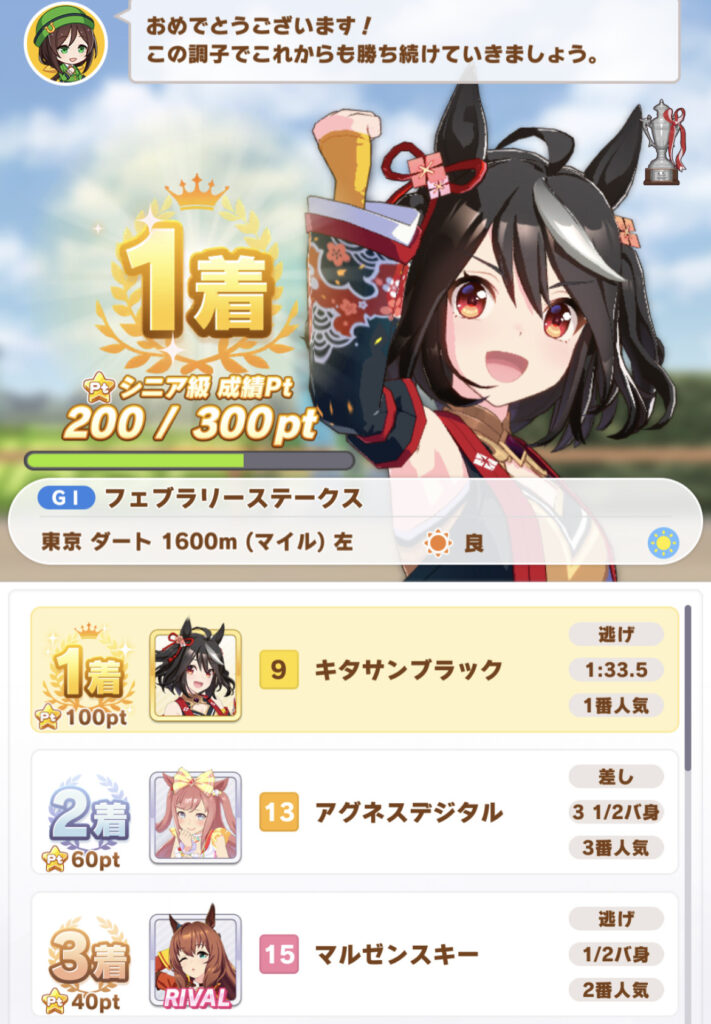This screenshot has height=1024, width=711.
Task: Tap the trophy cup icon
Action: pyautogui.click(x=661, y=142)
